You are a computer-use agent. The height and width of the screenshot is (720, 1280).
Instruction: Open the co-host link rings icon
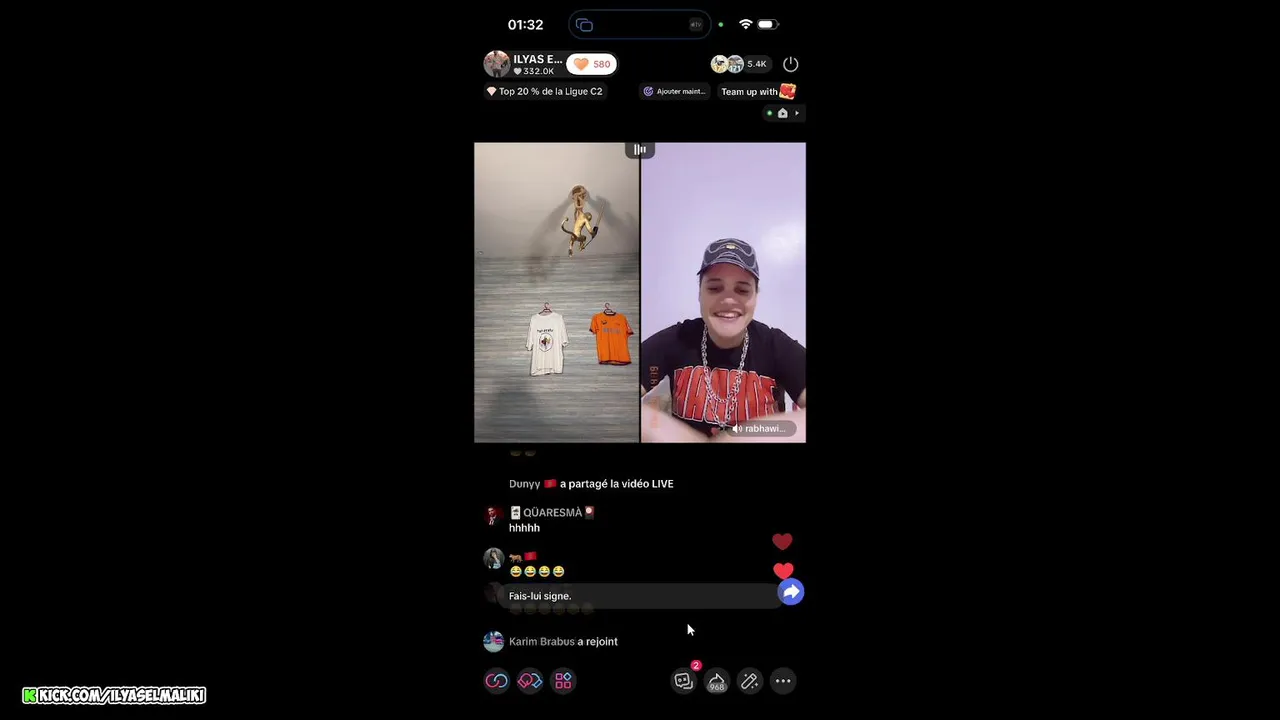click(497, 681)
